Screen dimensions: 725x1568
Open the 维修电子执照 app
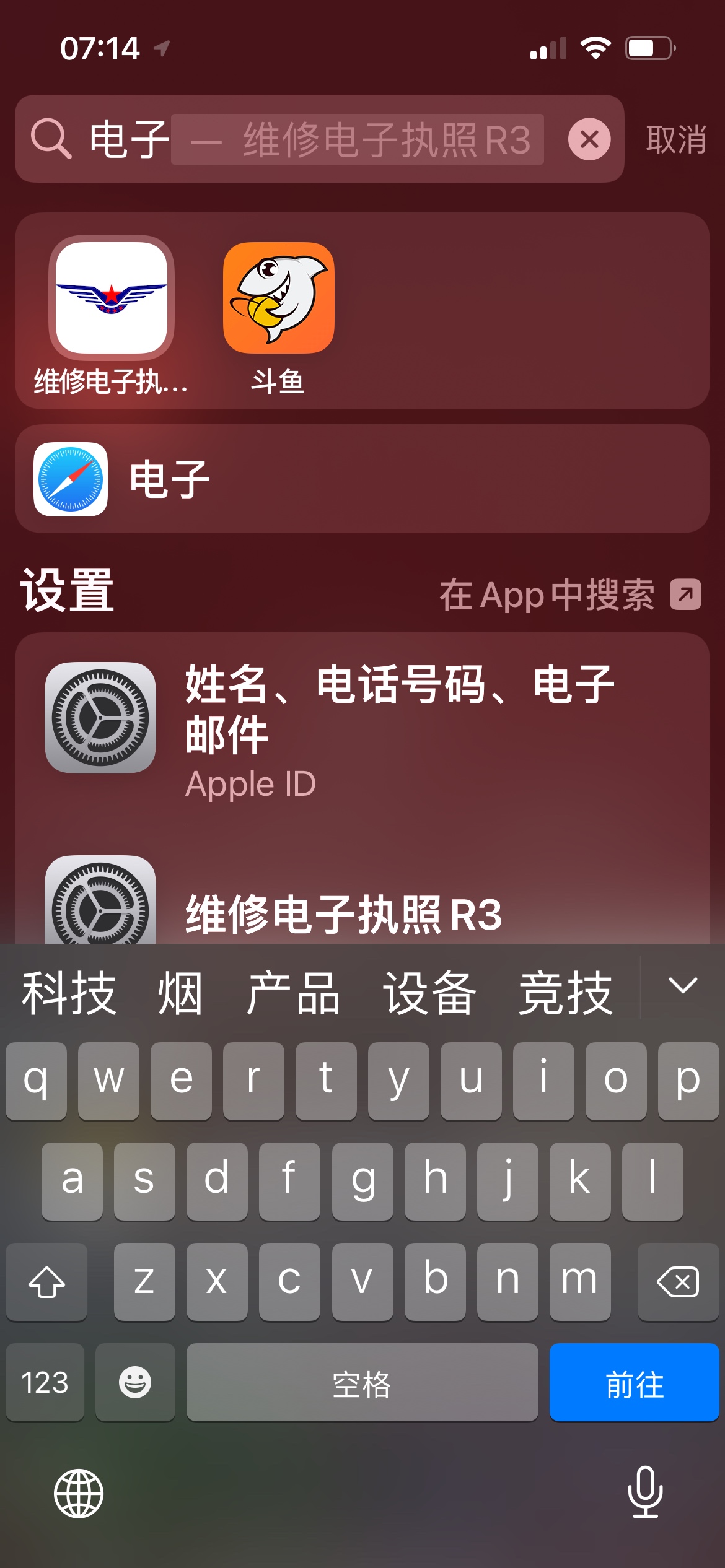coord(112,298)
